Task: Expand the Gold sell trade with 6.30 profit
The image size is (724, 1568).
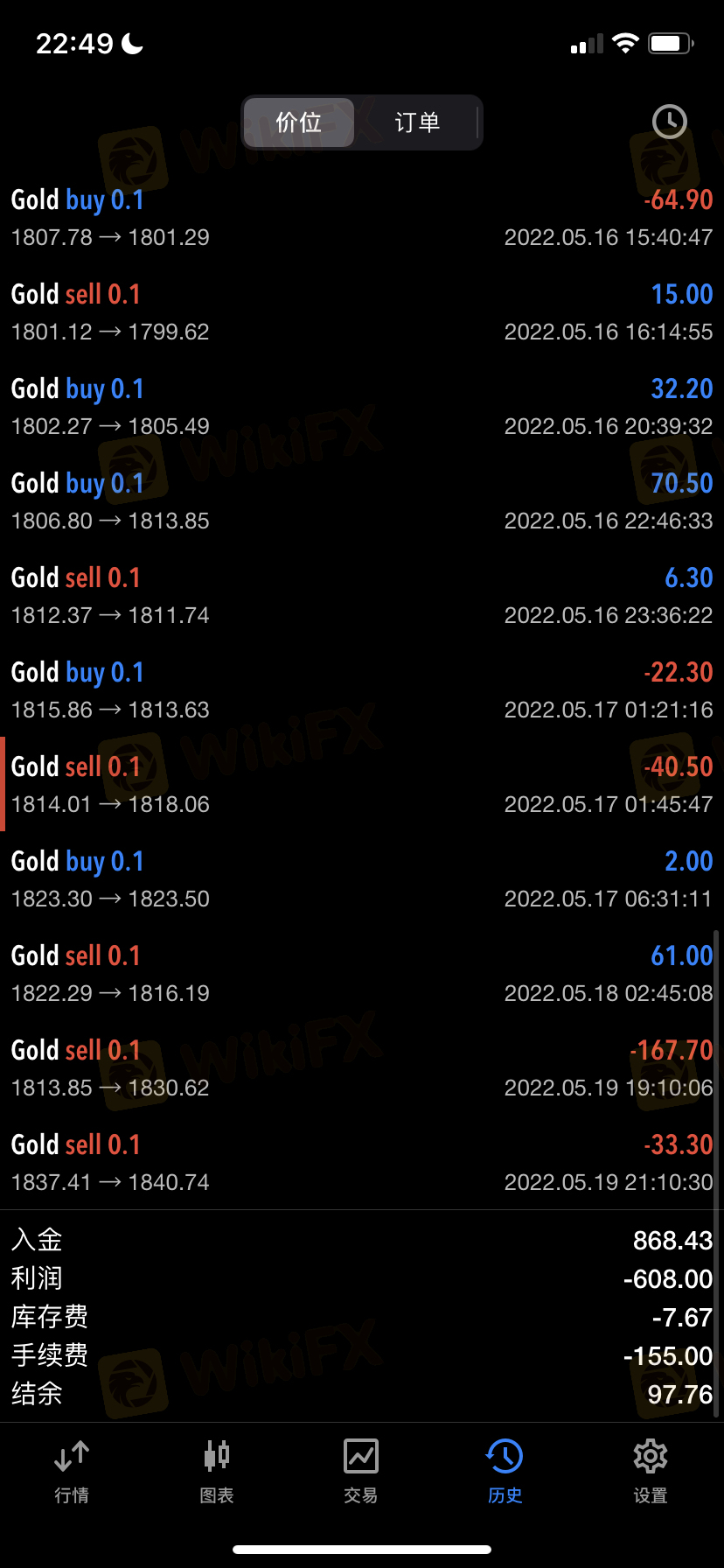Action: click(x=362, y=595)
